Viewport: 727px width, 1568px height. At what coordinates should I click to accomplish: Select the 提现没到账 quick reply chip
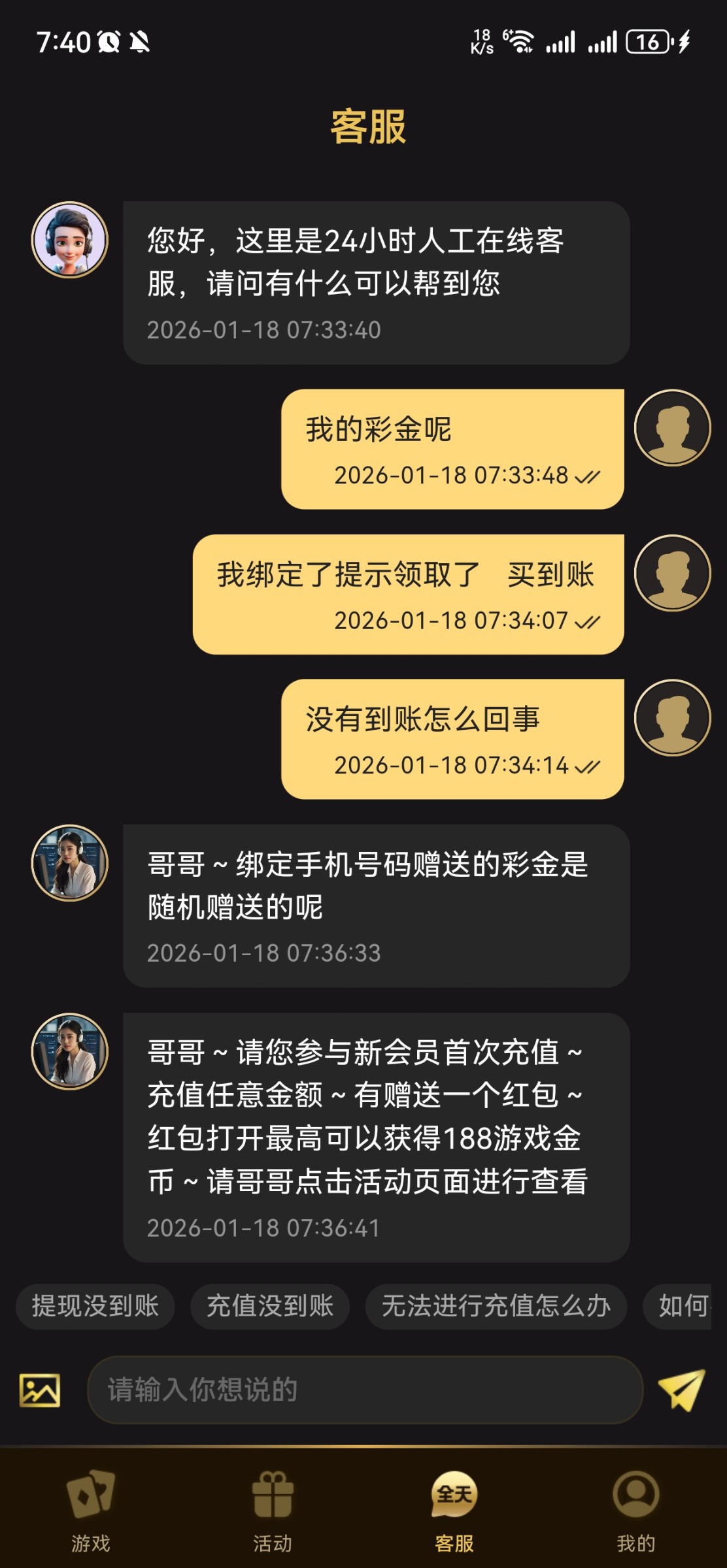(95, 1306)
